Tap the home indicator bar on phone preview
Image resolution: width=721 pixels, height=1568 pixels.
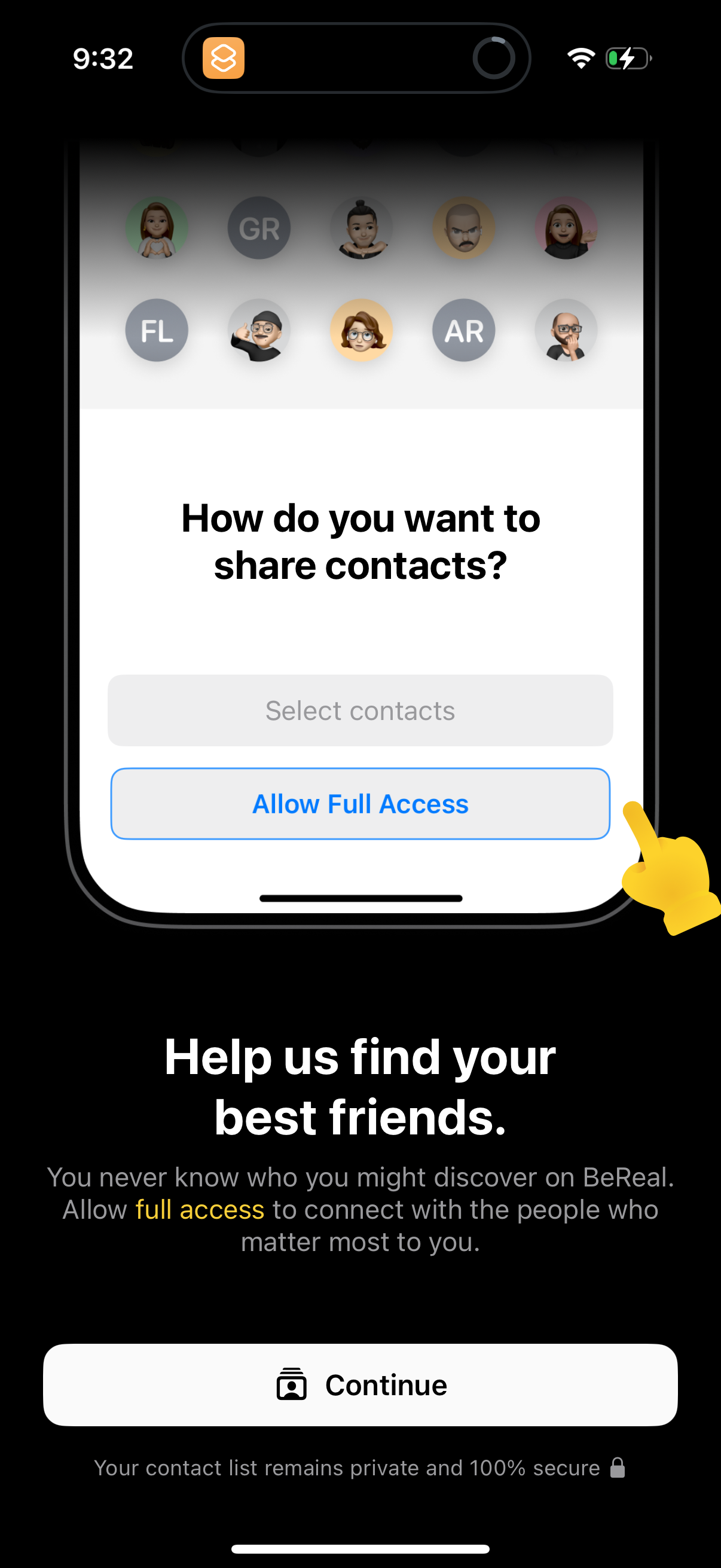pos(361,898)
